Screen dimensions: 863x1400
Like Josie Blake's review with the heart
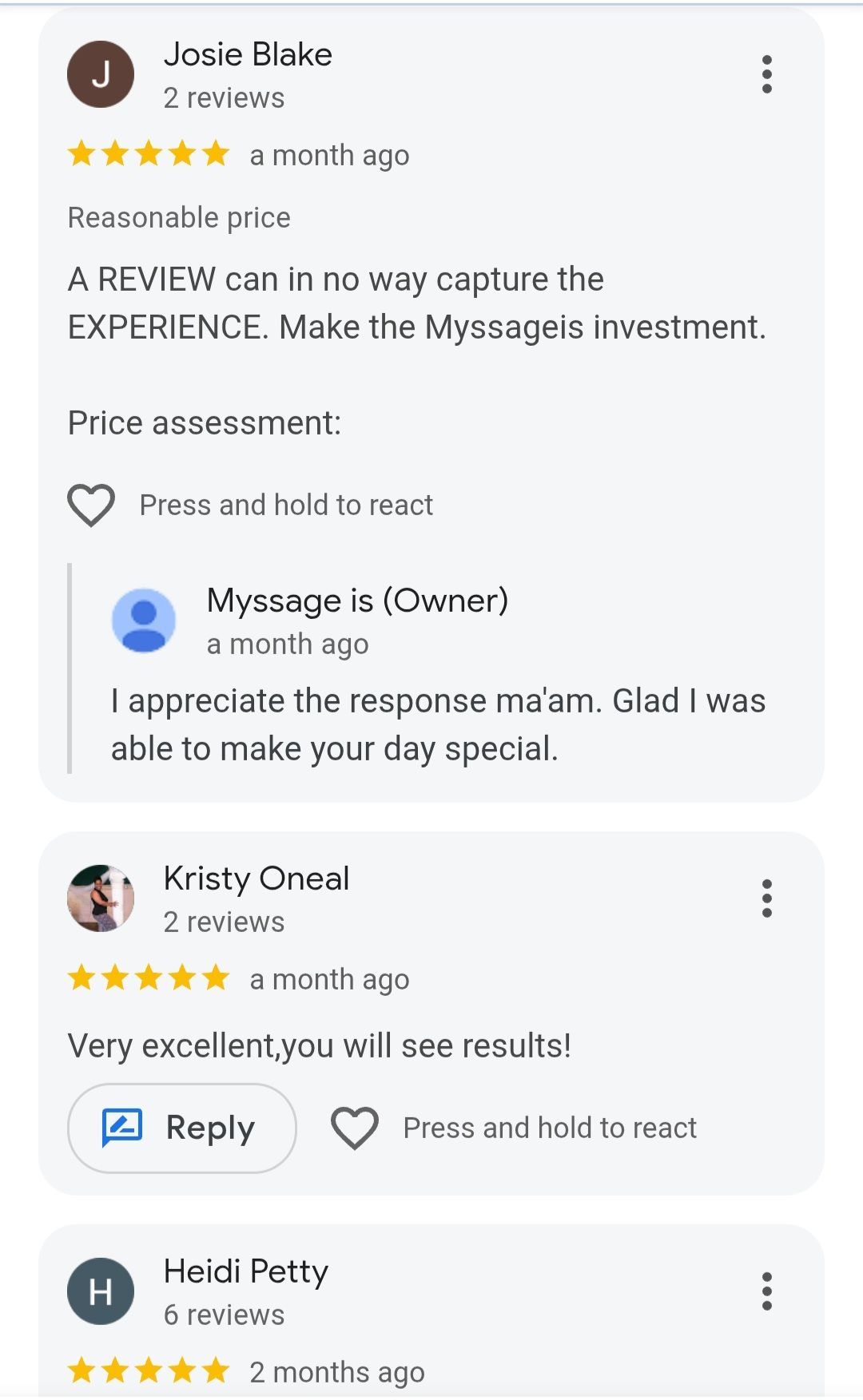tap(91, 505)
